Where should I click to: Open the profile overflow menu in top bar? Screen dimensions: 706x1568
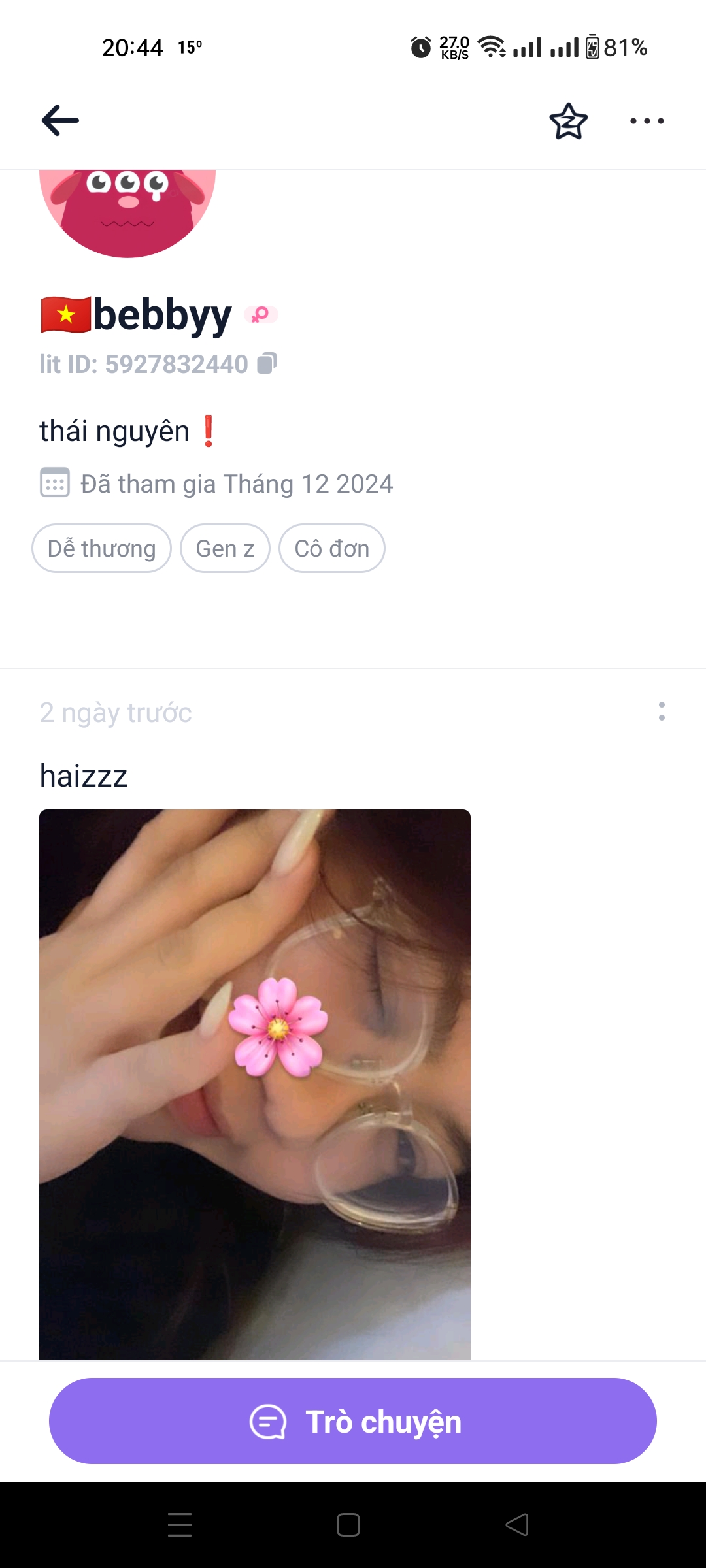[x=647, y=121]
